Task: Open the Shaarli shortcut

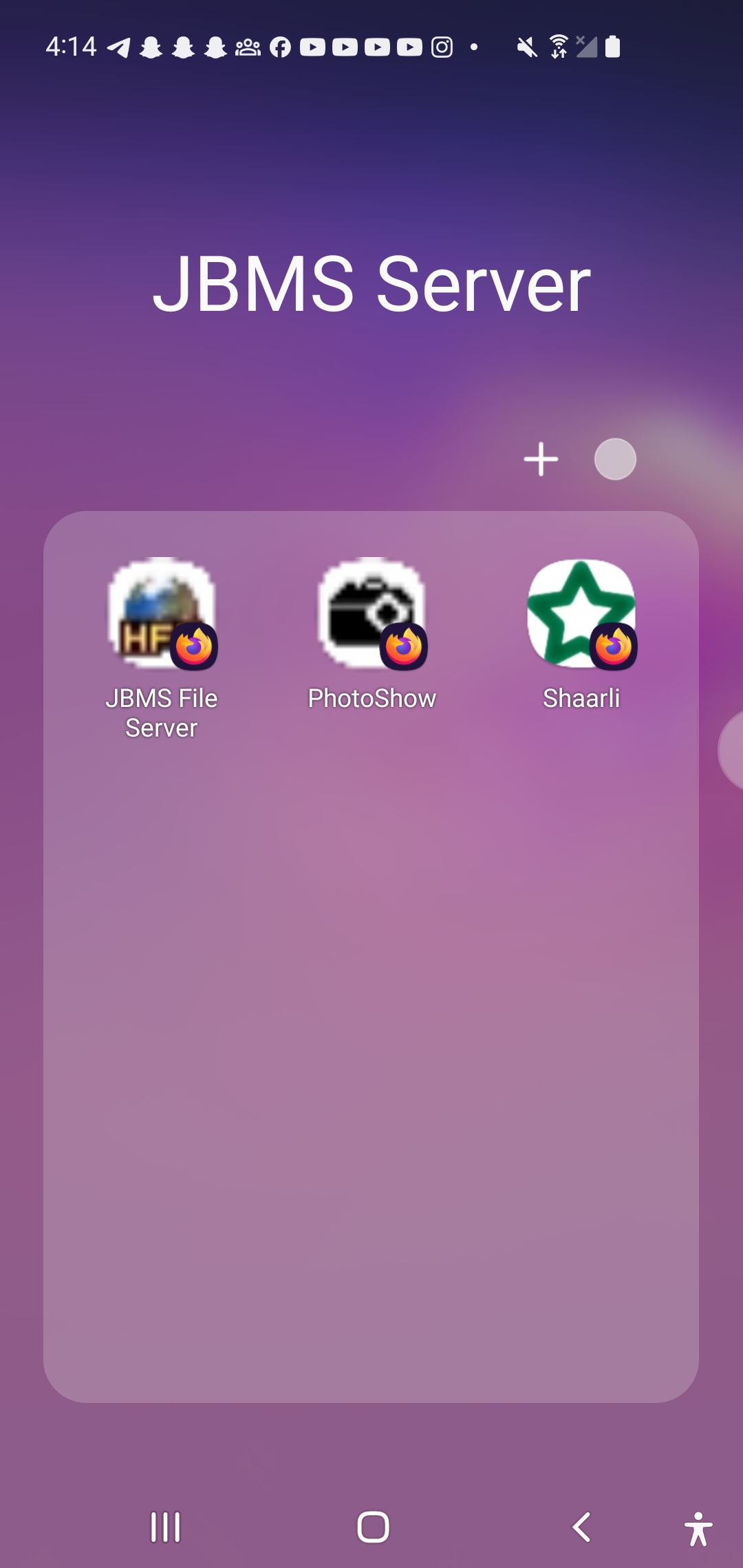Action: pos(581,613)
